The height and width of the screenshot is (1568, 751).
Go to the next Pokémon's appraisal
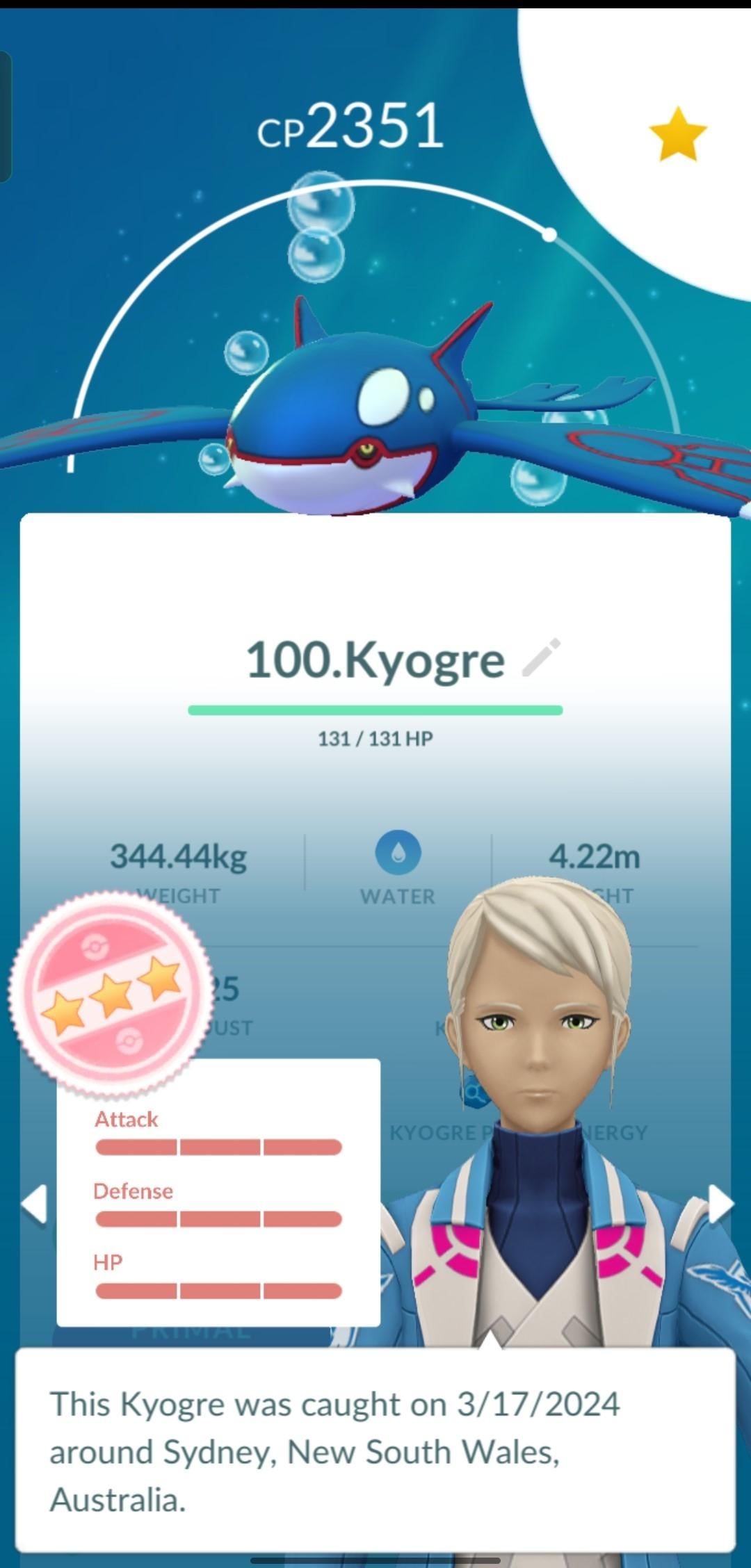pyautogui.click(x=720, y=1202)
